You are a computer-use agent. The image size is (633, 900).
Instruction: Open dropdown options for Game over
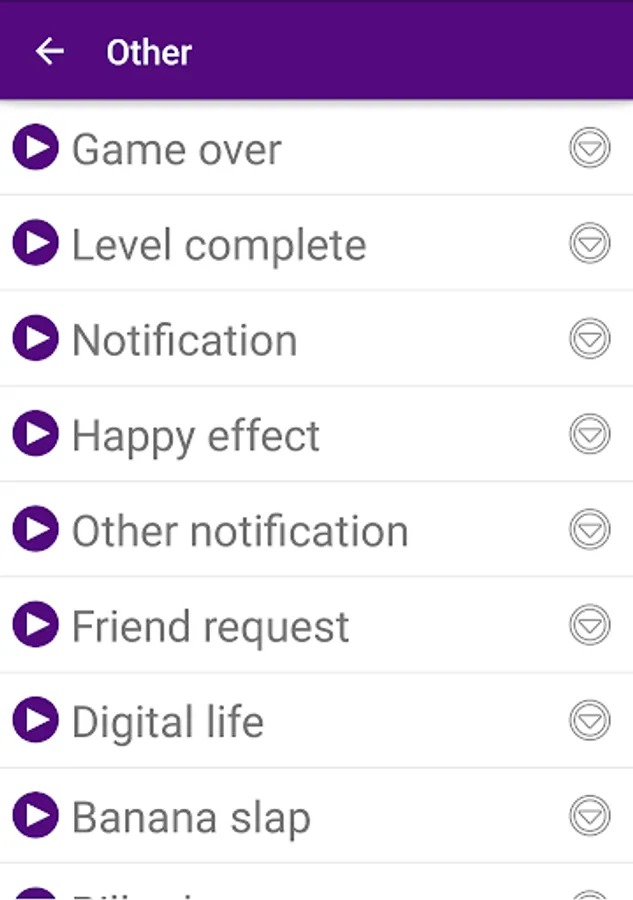click(590, 148)
